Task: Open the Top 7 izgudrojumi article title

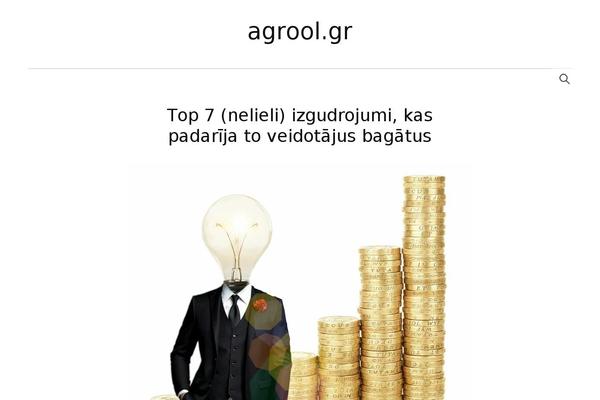Action: pyautogui.click(x=299, y=126)
